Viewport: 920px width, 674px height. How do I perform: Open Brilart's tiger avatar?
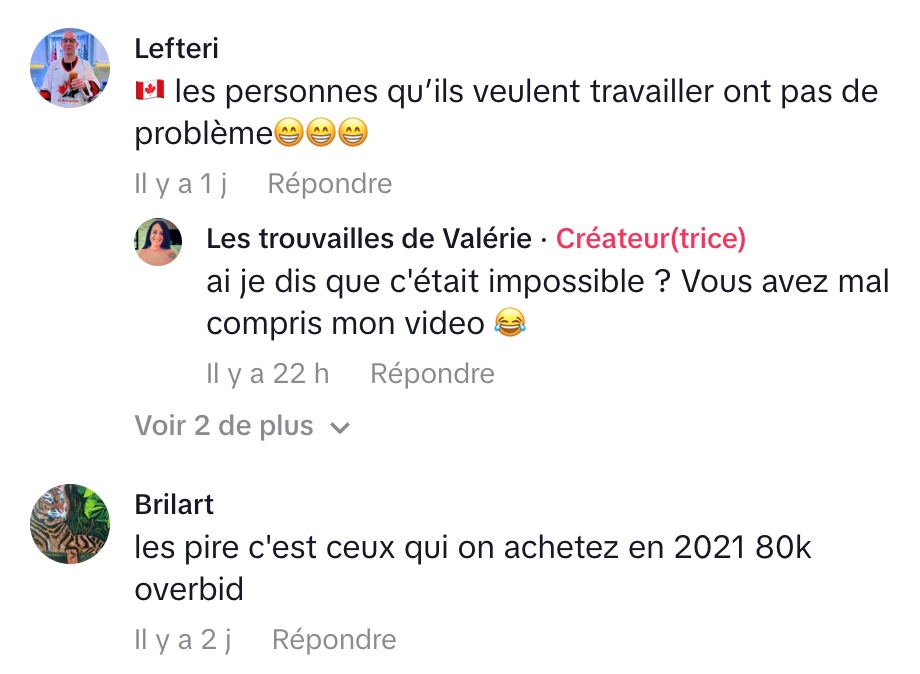coord(70,524)
